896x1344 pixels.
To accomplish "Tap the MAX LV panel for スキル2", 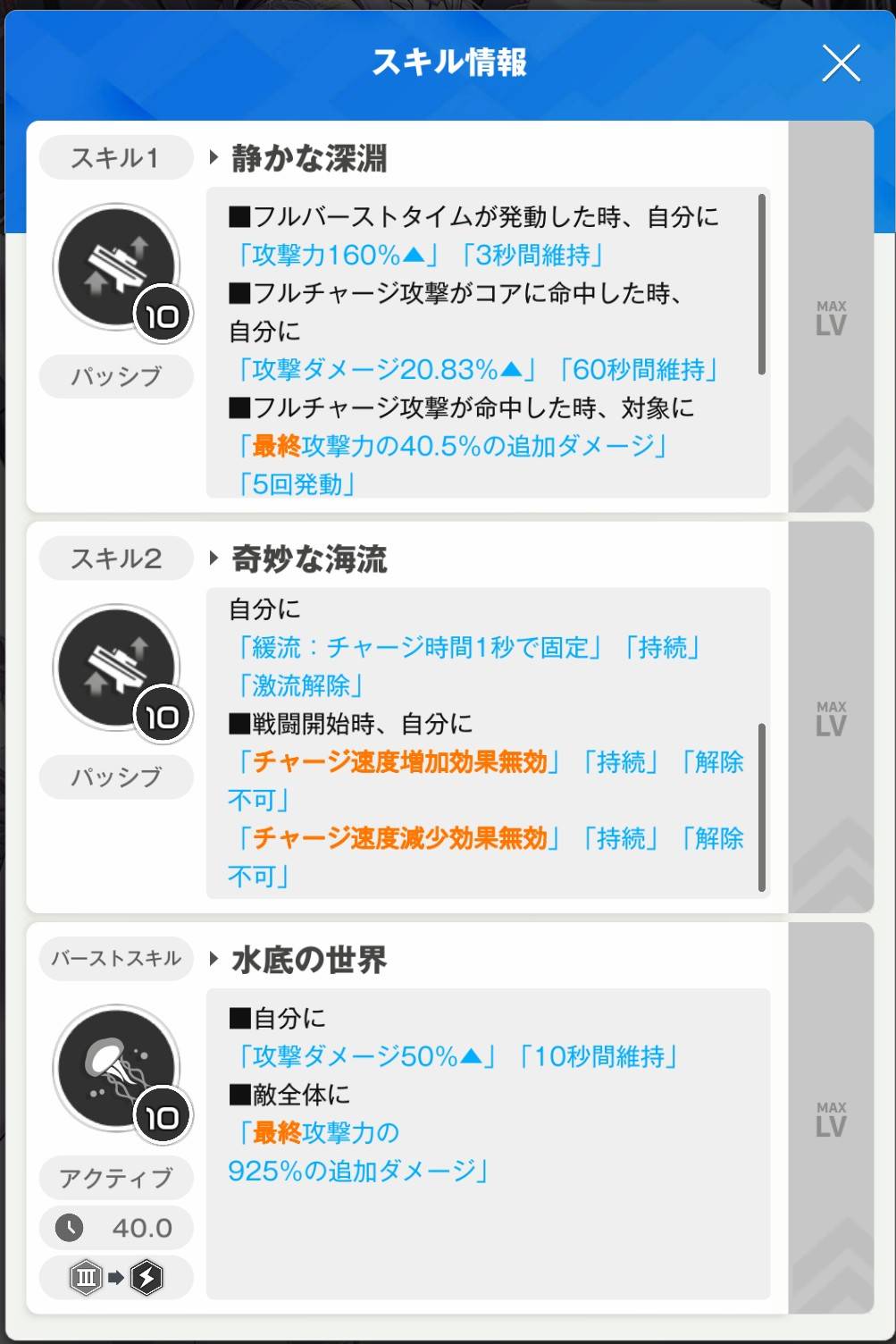I will pyautogui.click(x=831, y=718).
